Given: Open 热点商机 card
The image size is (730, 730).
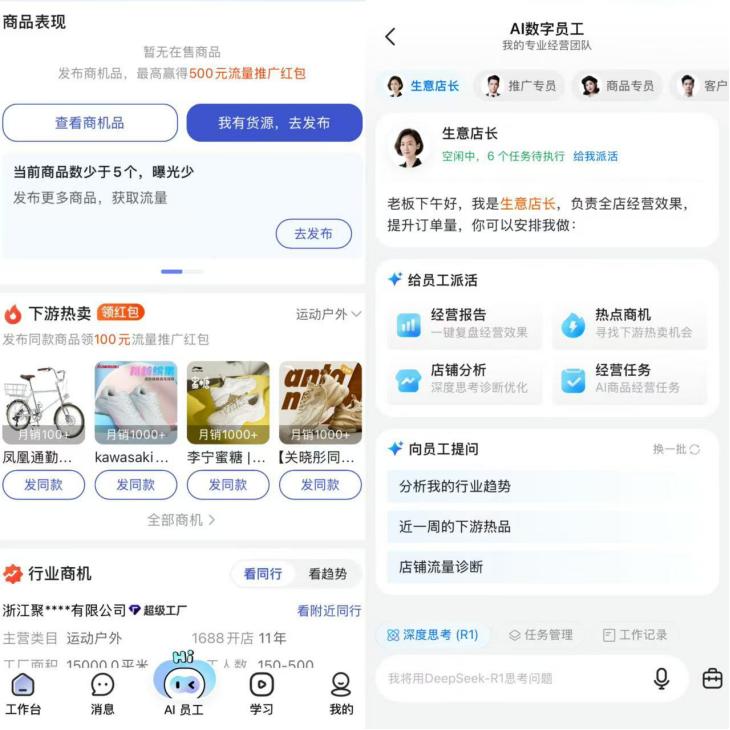Looking at the screenshot, I should [630, 323].
